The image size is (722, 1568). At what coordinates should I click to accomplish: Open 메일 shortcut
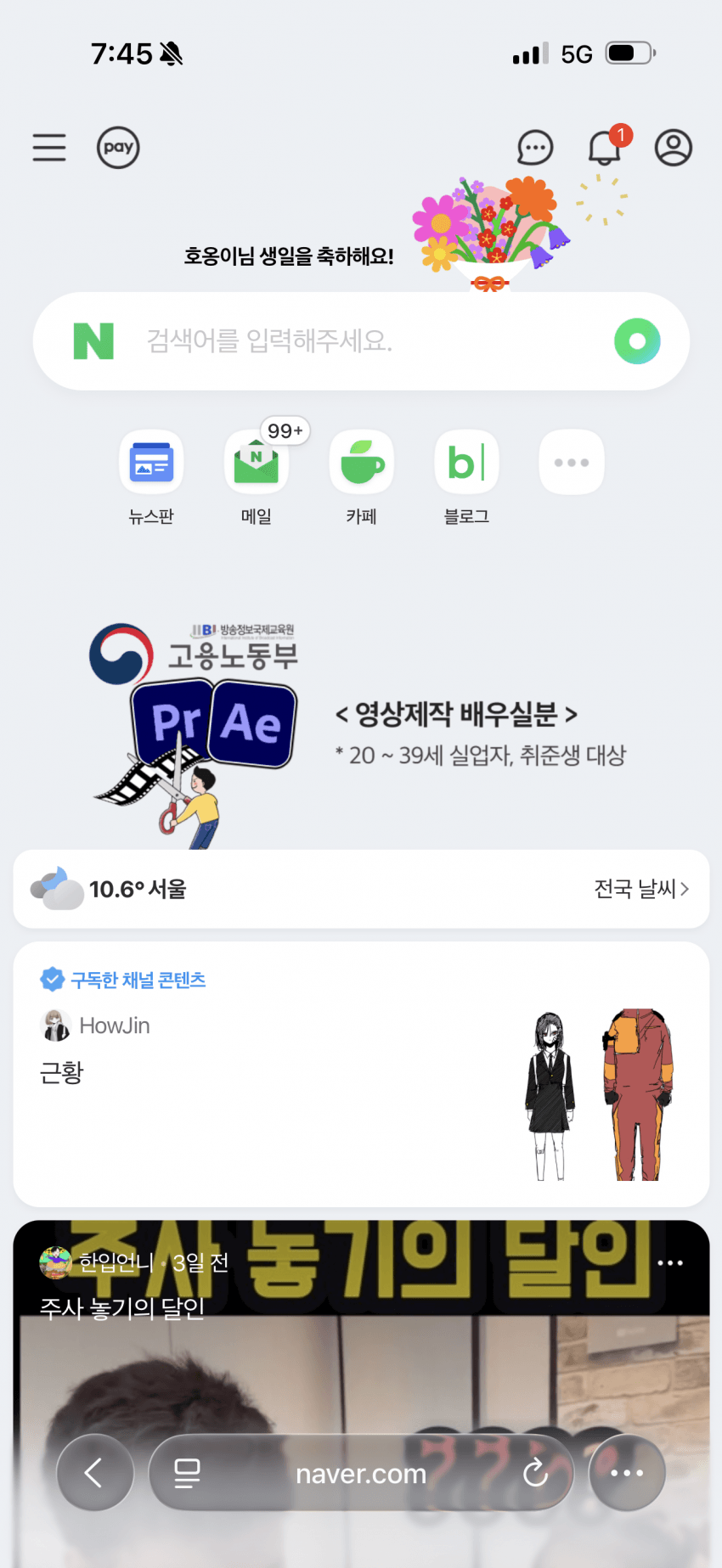pos(257,464)
